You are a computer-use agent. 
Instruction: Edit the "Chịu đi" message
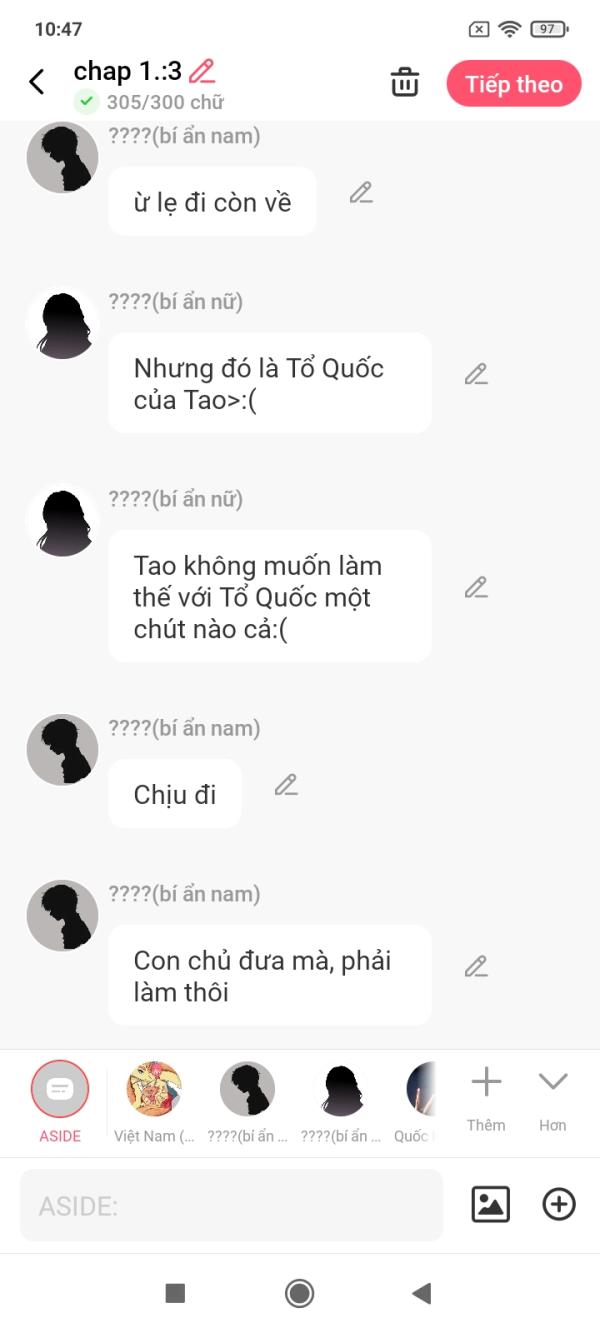286,785
